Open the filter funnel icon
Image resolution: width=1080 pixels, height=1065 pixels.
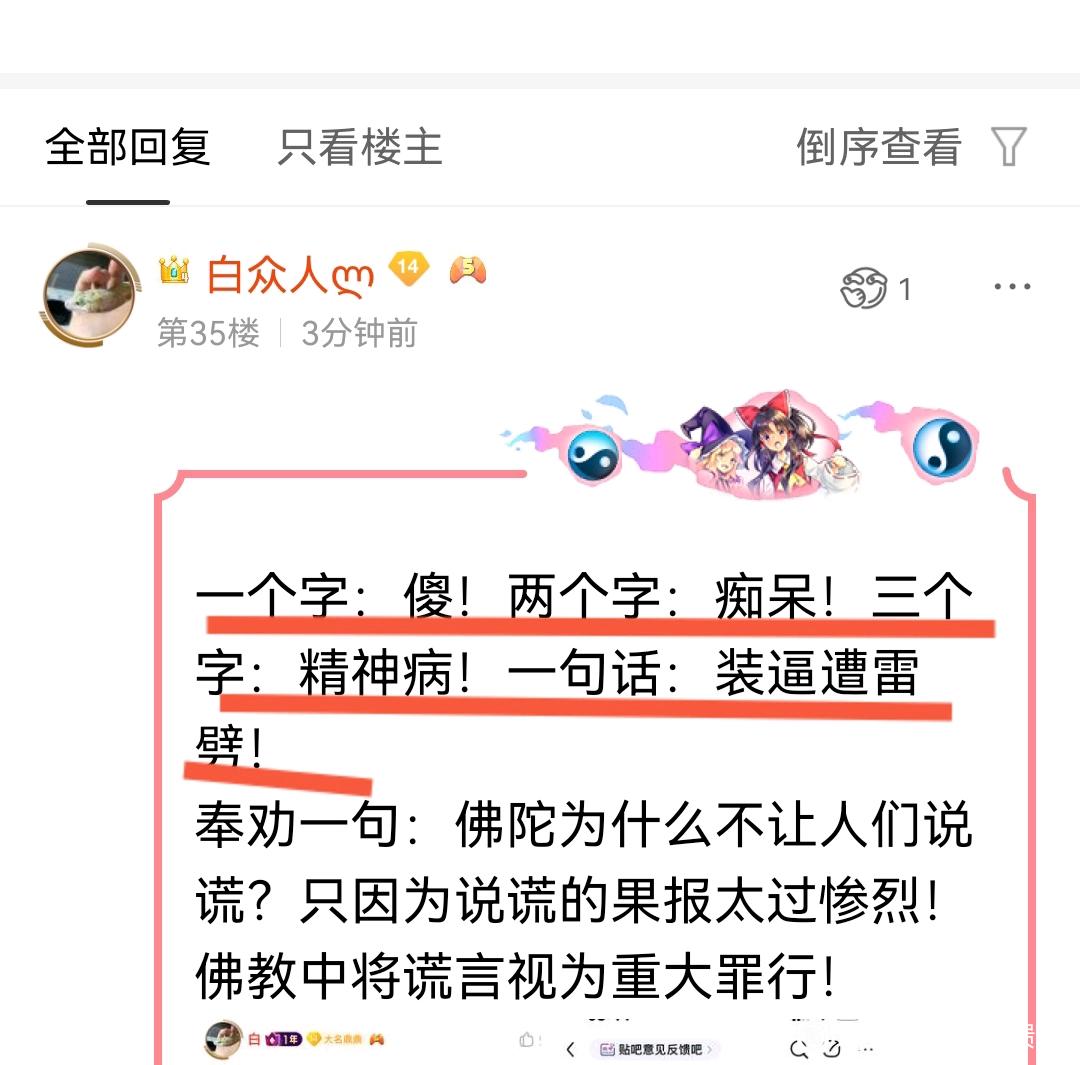pyautogui.click(x=1008, y=148)
